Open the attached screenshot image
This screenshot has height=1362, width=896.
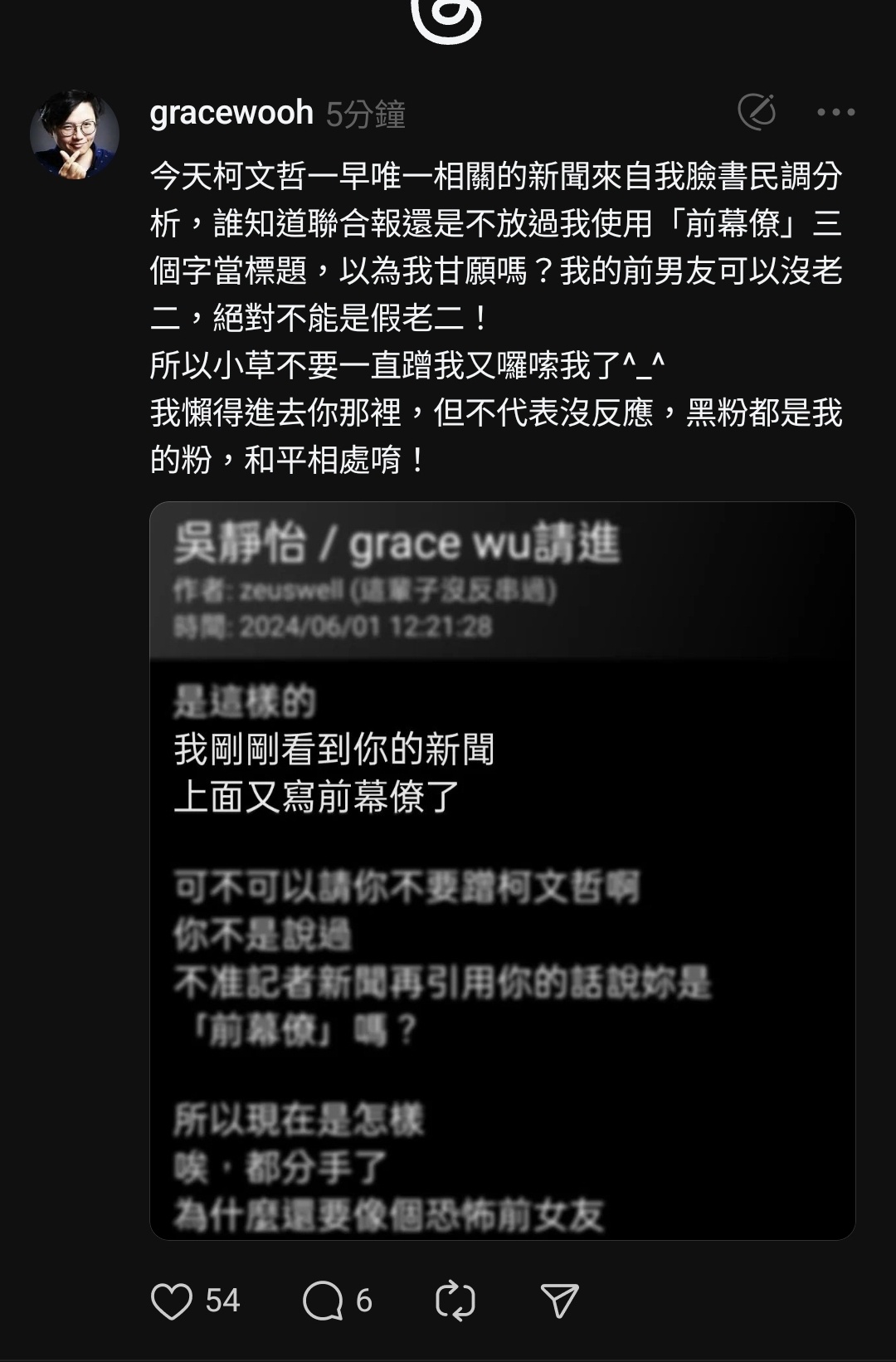502,870
